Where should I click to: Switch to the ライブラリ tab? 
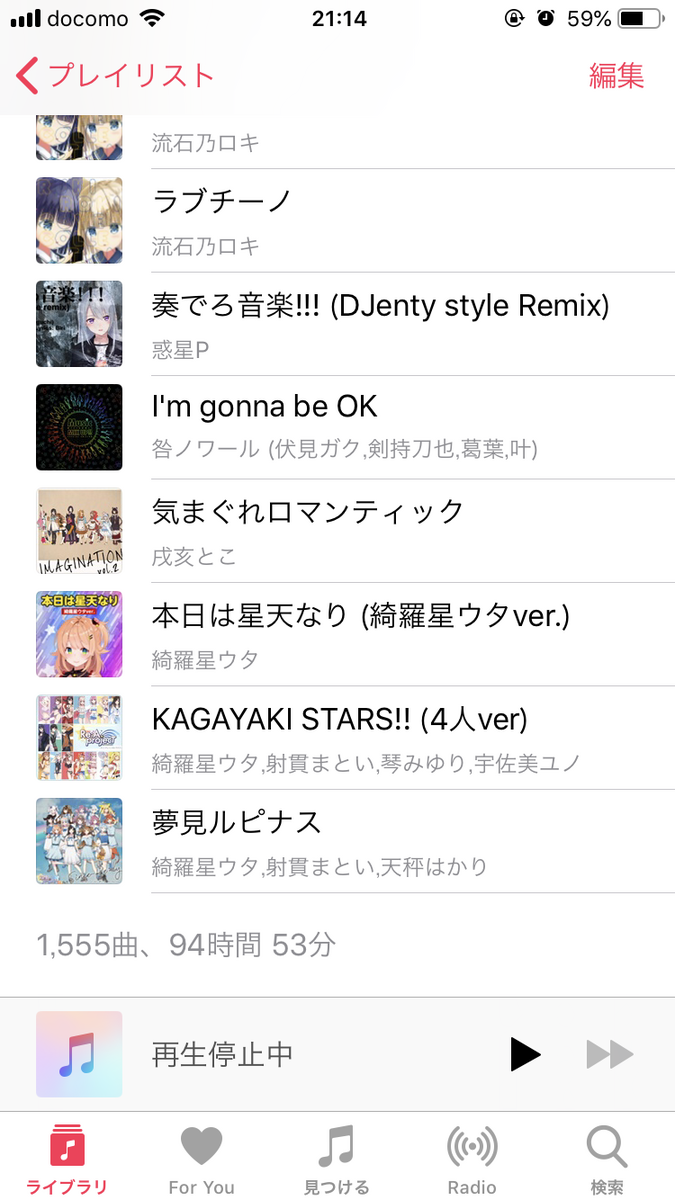(x=67, y=1160)
